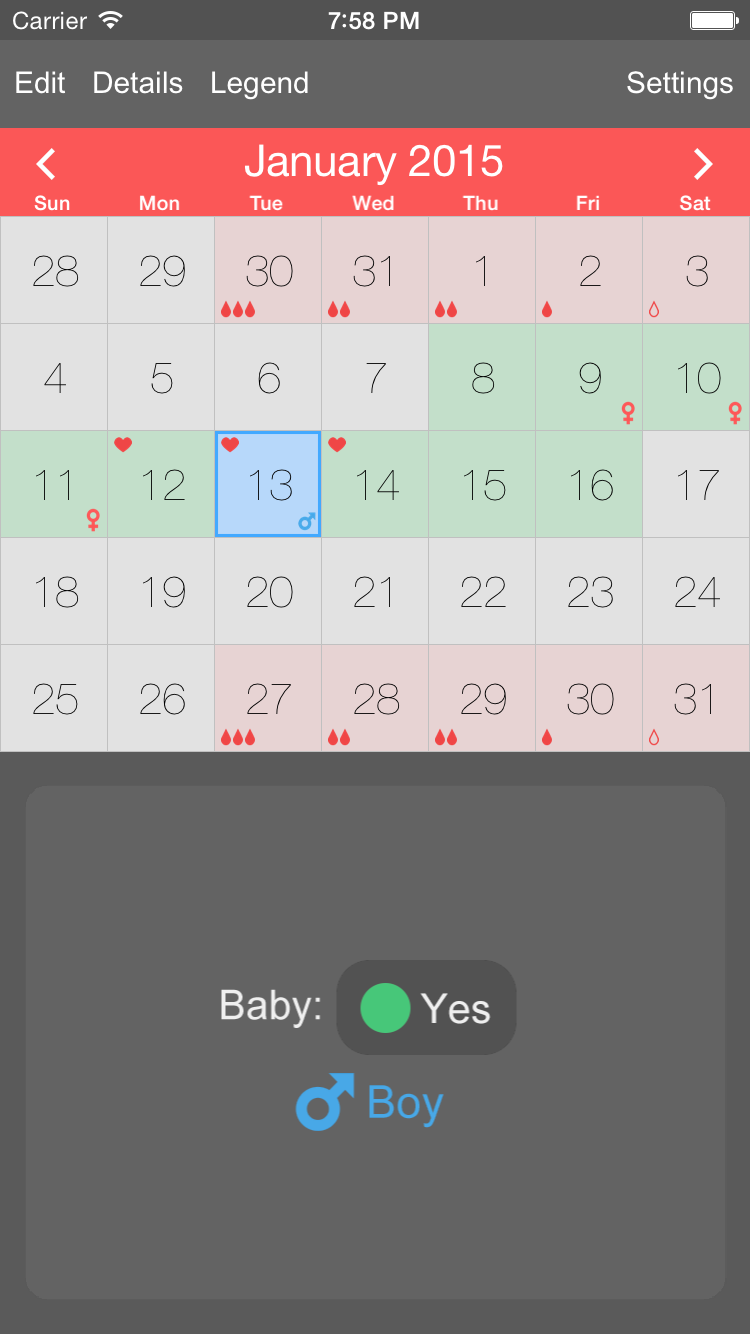
Task: Choose January 25 on calendar
Action: coord(54,698)
